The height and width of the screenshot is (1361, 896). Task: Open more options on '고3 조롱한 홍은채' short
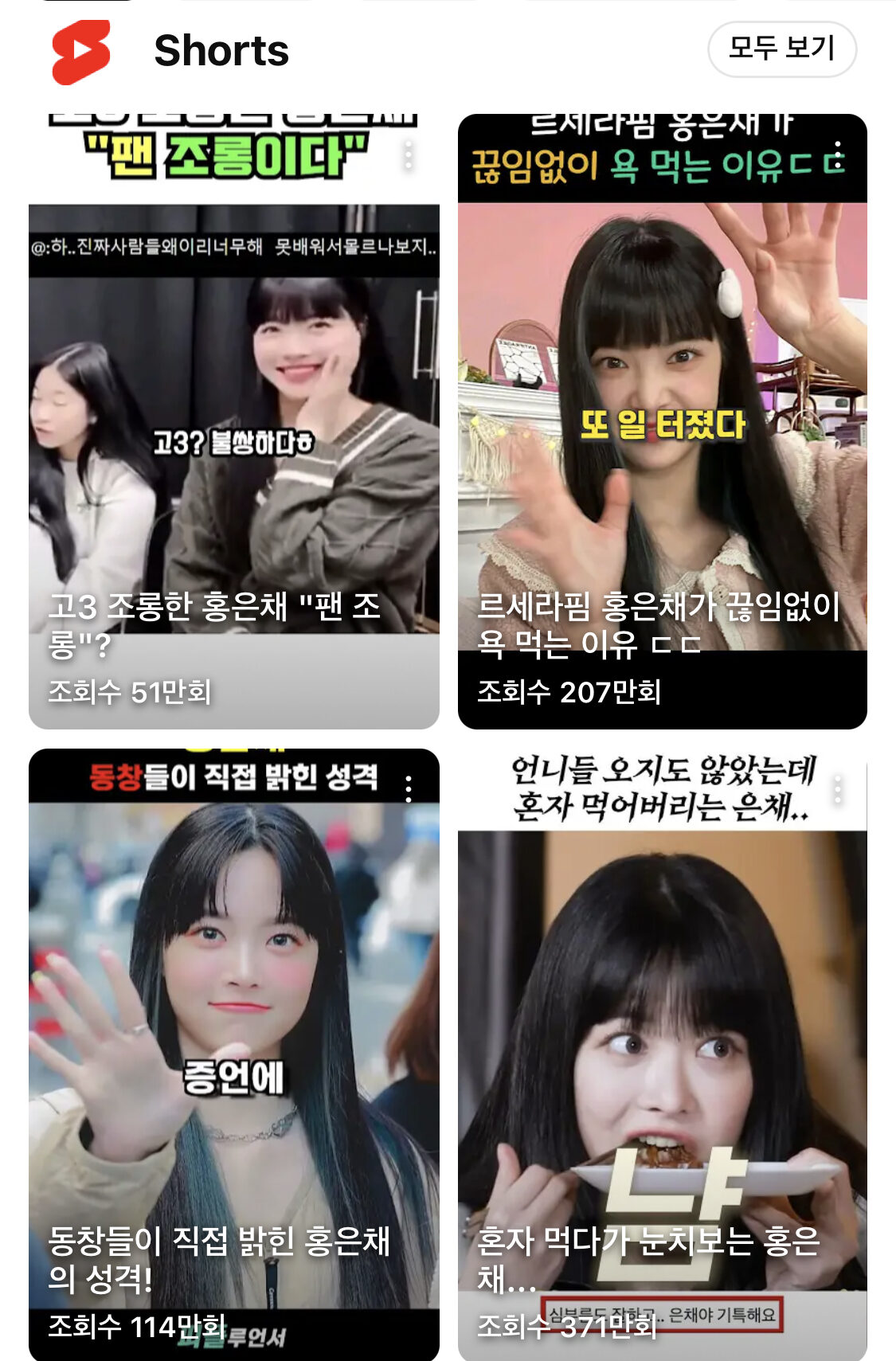point(409,154)
